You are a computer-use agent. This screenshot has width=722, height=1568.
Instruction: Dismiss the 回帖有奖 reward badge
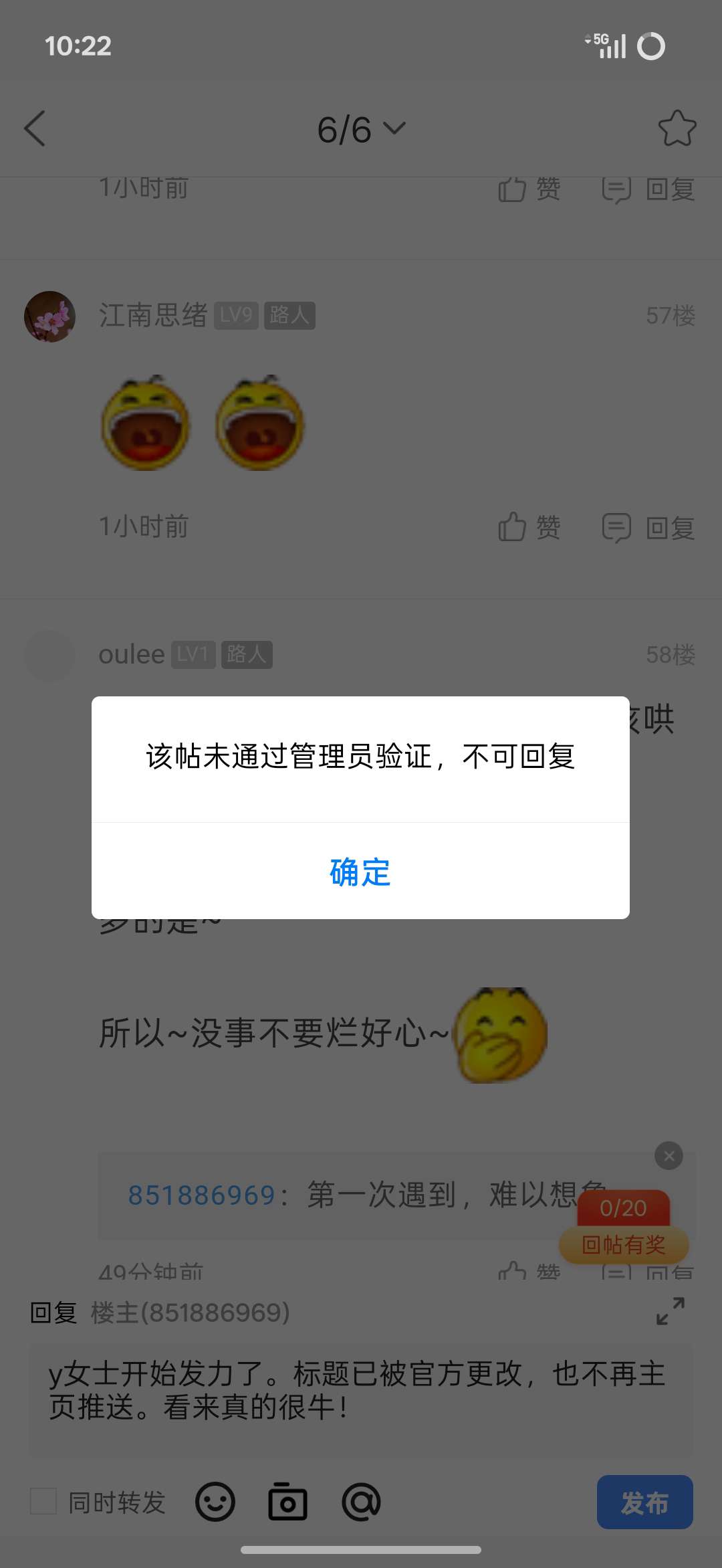[669, 1155]
